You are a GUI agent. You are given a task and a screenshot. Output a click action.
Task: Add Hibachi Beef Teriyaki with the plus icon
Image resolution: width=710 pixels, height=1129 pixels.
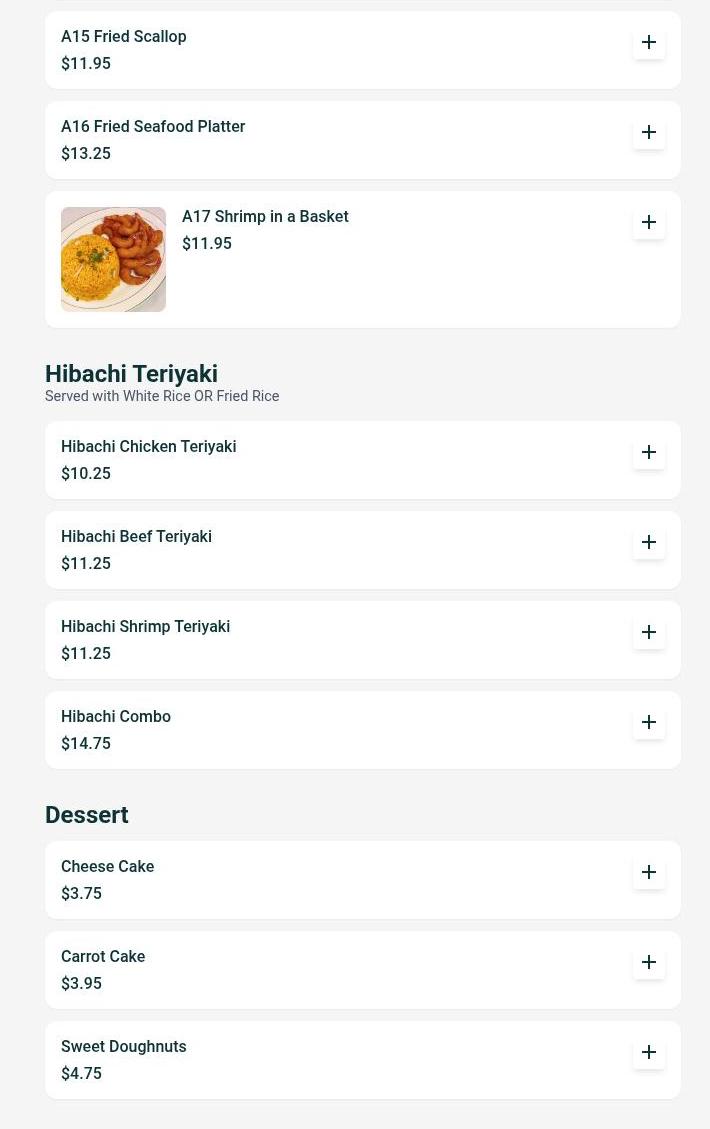[x=649, y=543]
